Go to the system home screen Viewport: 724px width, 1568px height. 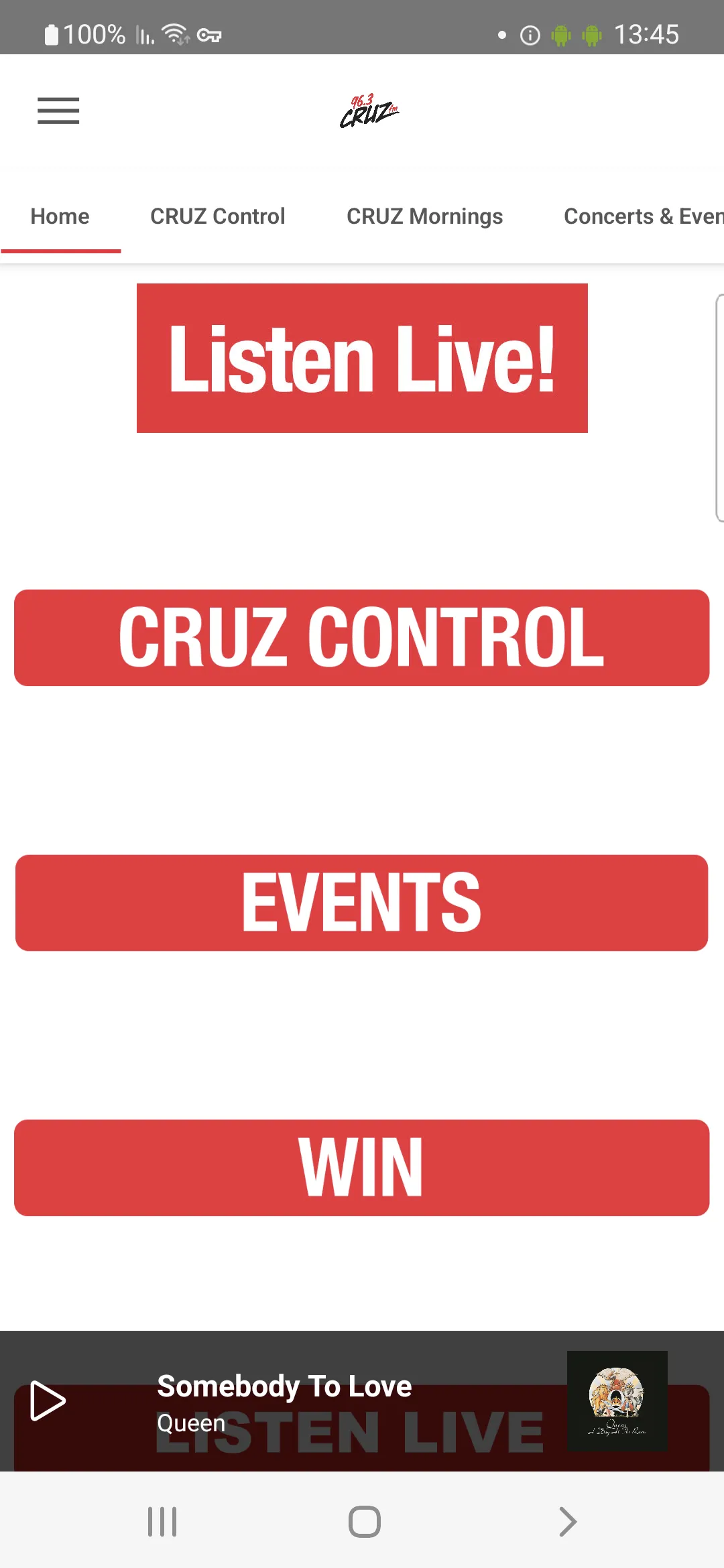(365, 1522)
